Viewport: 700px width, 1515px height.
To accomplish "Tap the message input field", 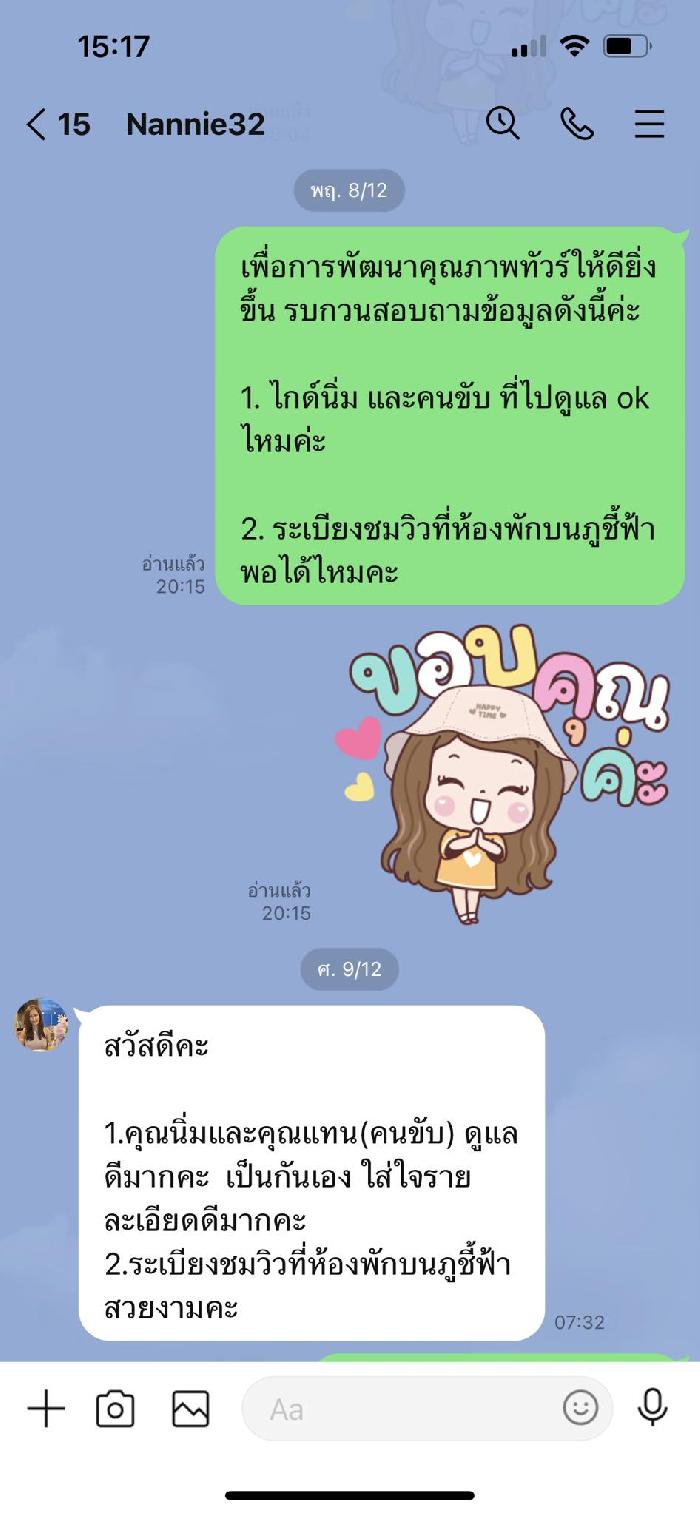I will coord(400,1409).
